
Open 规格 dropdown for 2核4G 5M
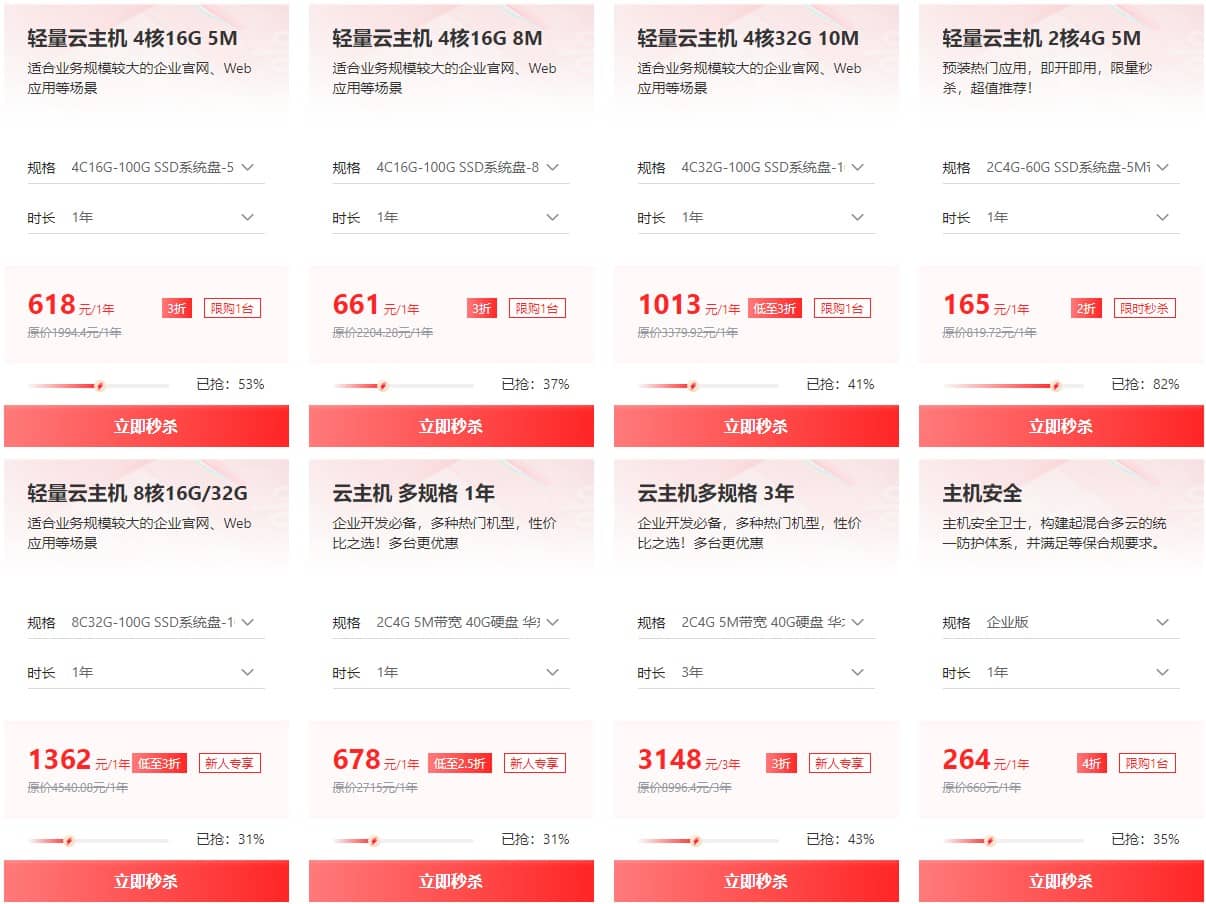coord(1080,167)
